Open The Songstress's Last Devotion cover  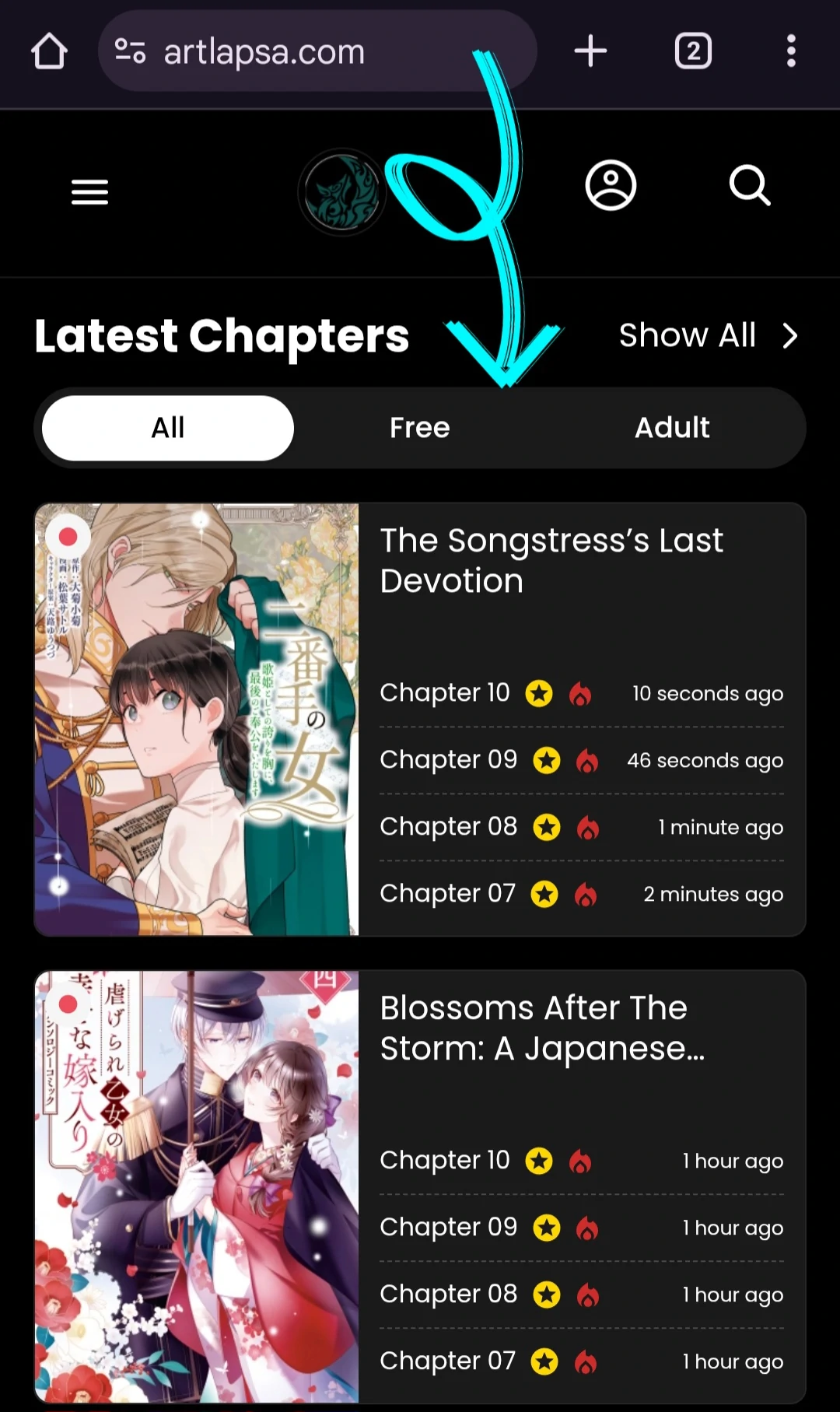click(197, 719)
